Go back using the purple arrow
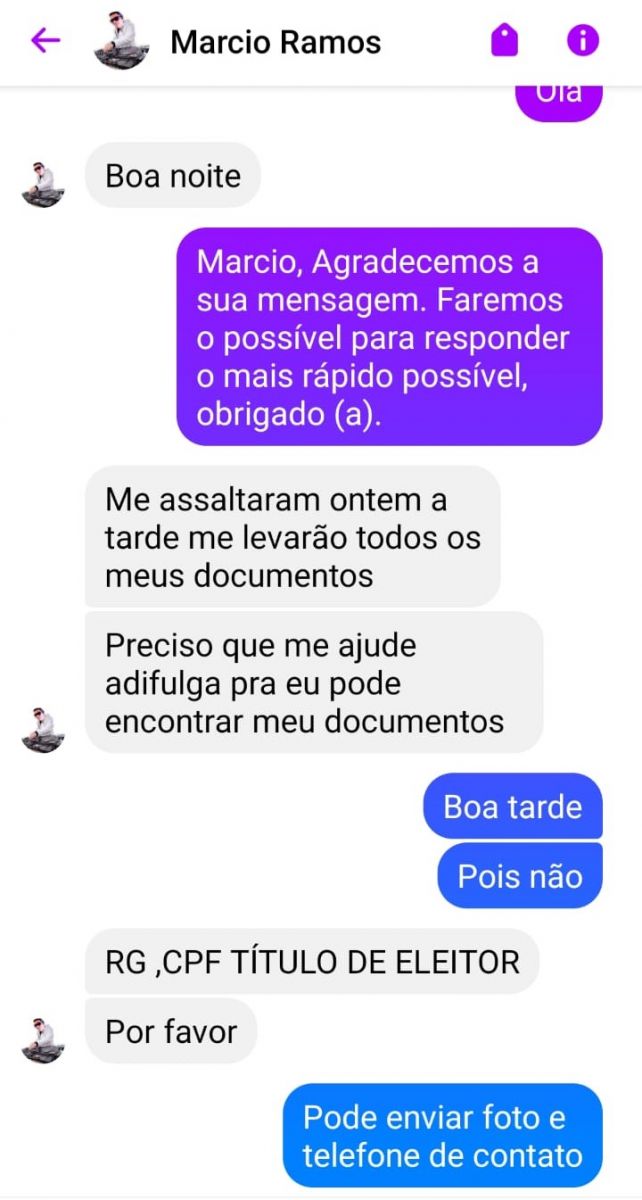The image size is (642, 1200). (45, 41)
